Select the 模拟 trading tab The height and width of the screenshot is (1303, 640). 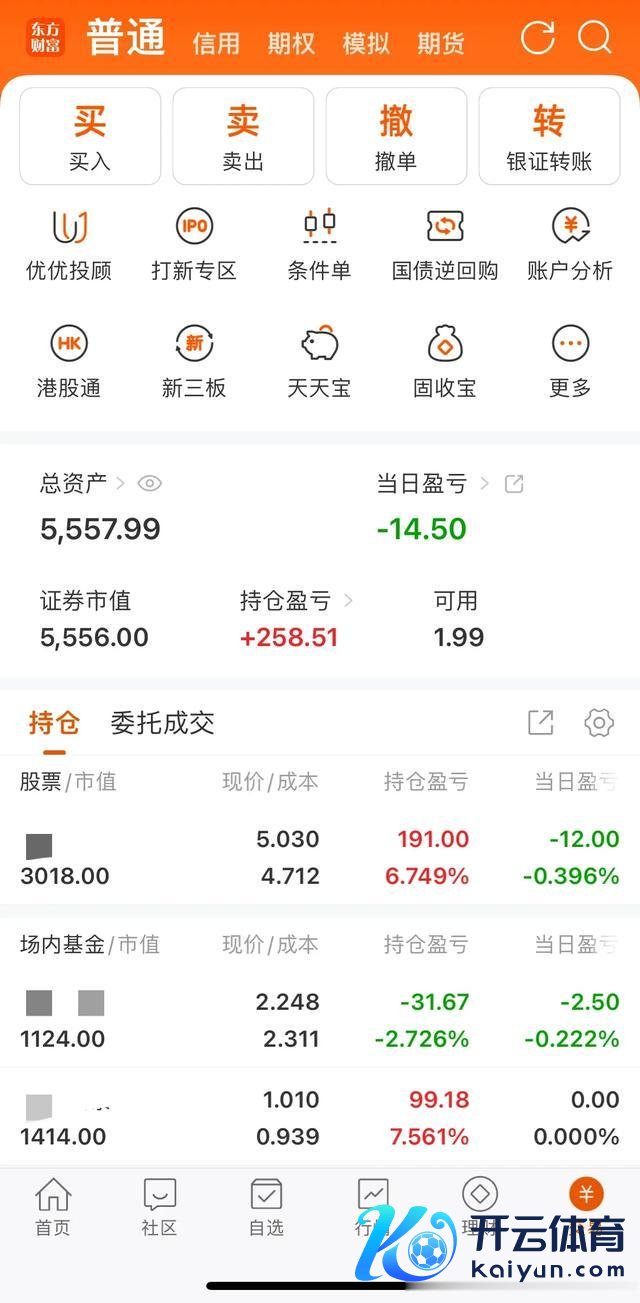coord(366,43)
